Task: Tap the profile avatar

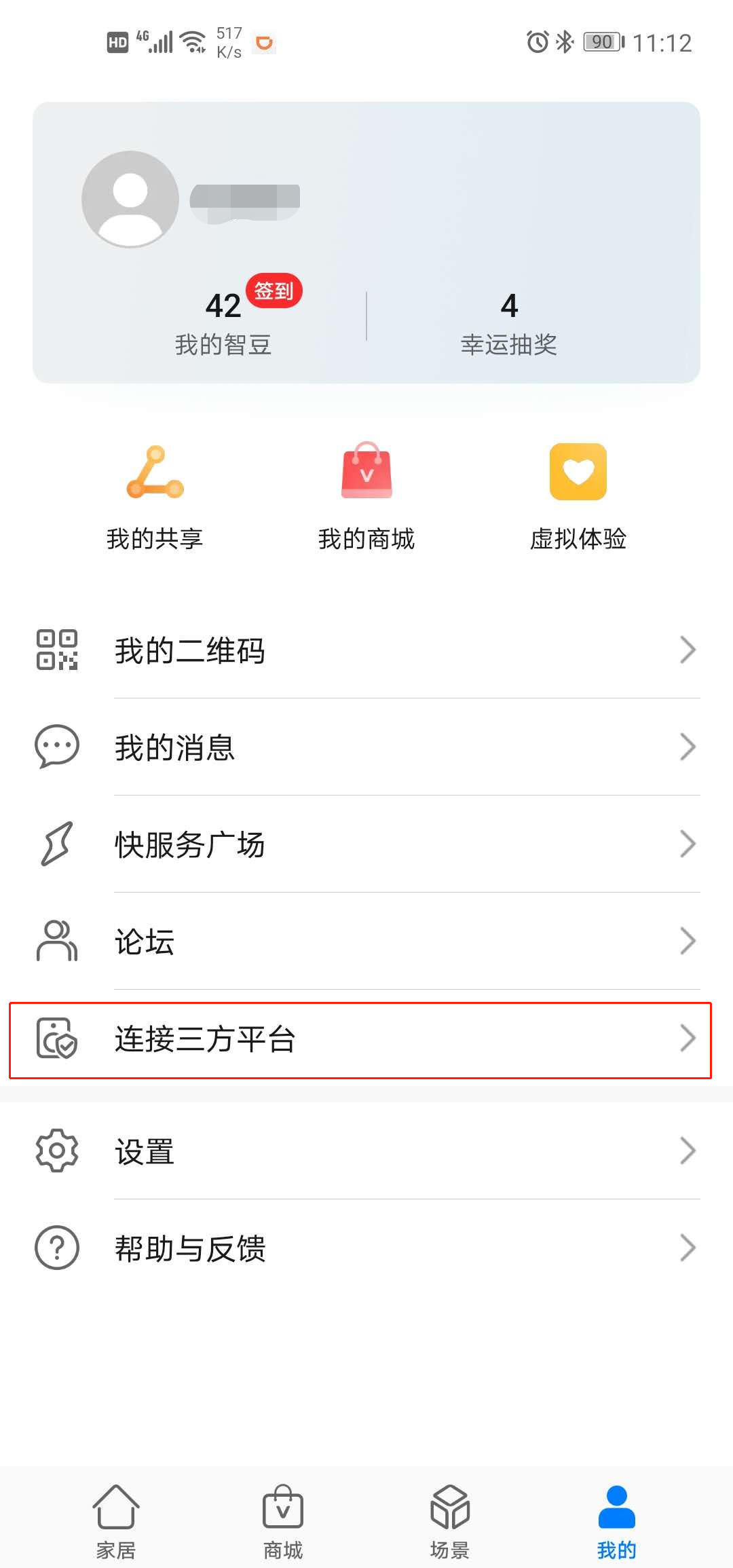Action: [x=130, y=199]
